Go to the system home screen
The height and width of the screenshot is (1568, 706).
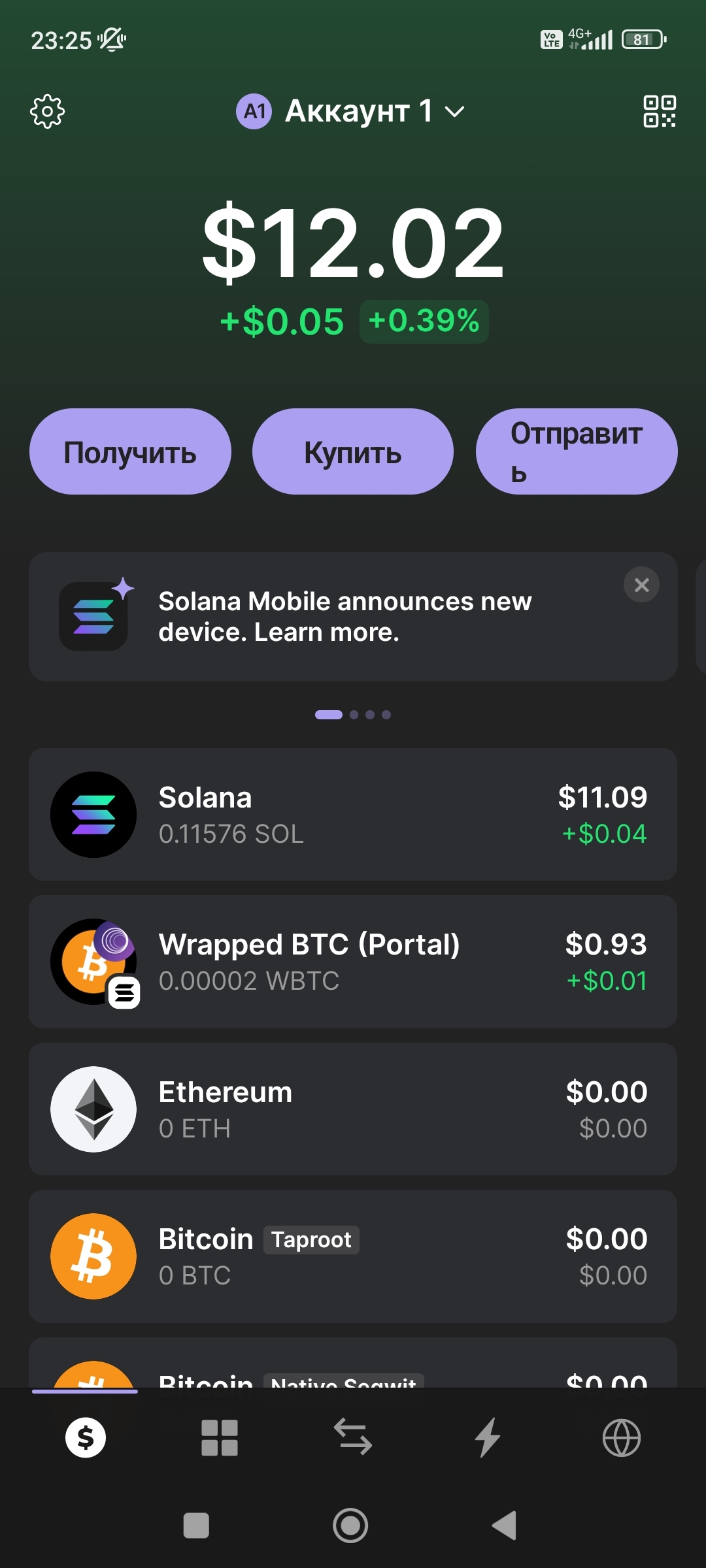coord(350,1526)
